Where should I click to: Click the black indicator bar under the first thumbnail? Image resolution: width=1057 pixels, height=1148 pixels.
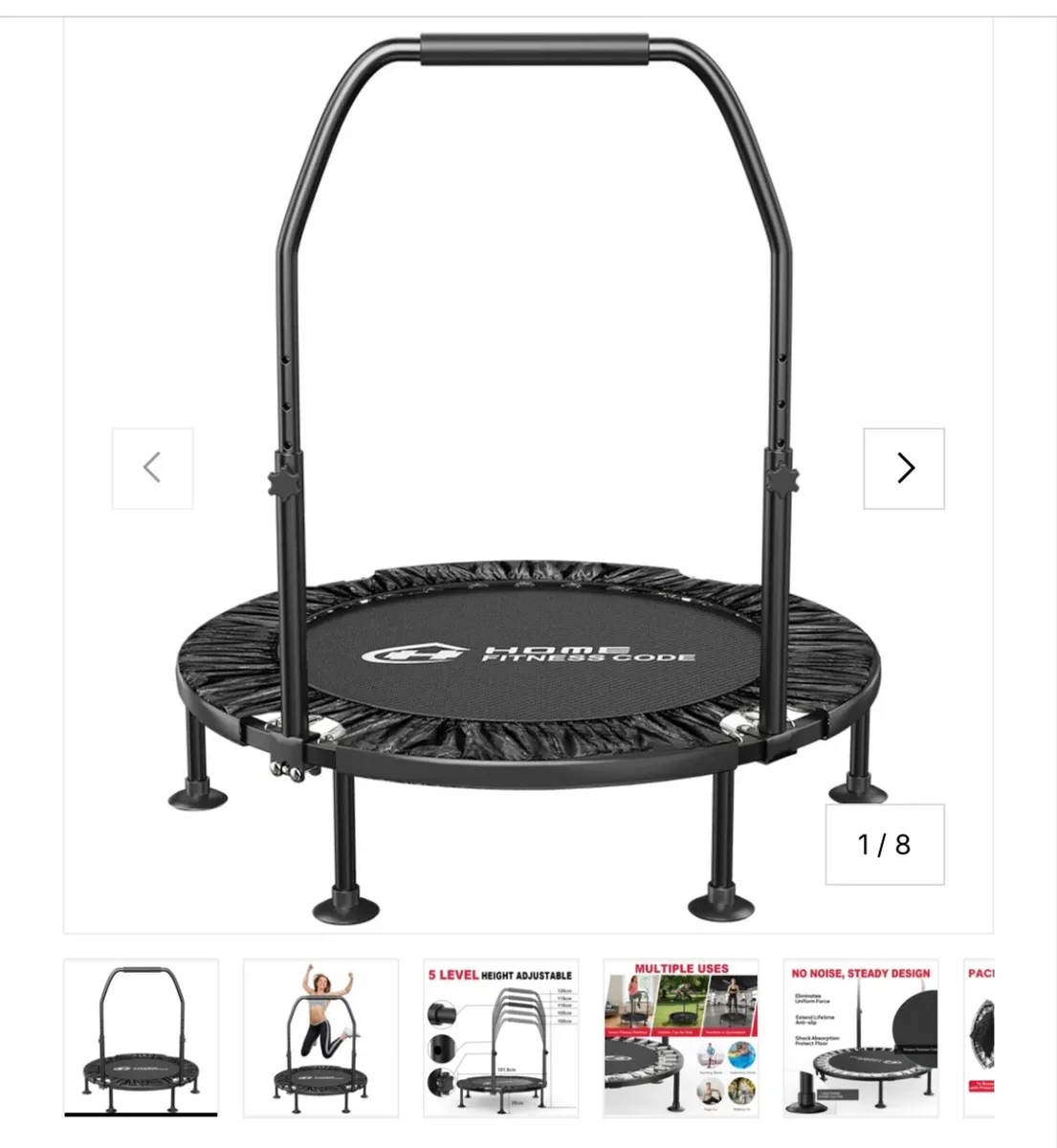[x=139, y=1112]
